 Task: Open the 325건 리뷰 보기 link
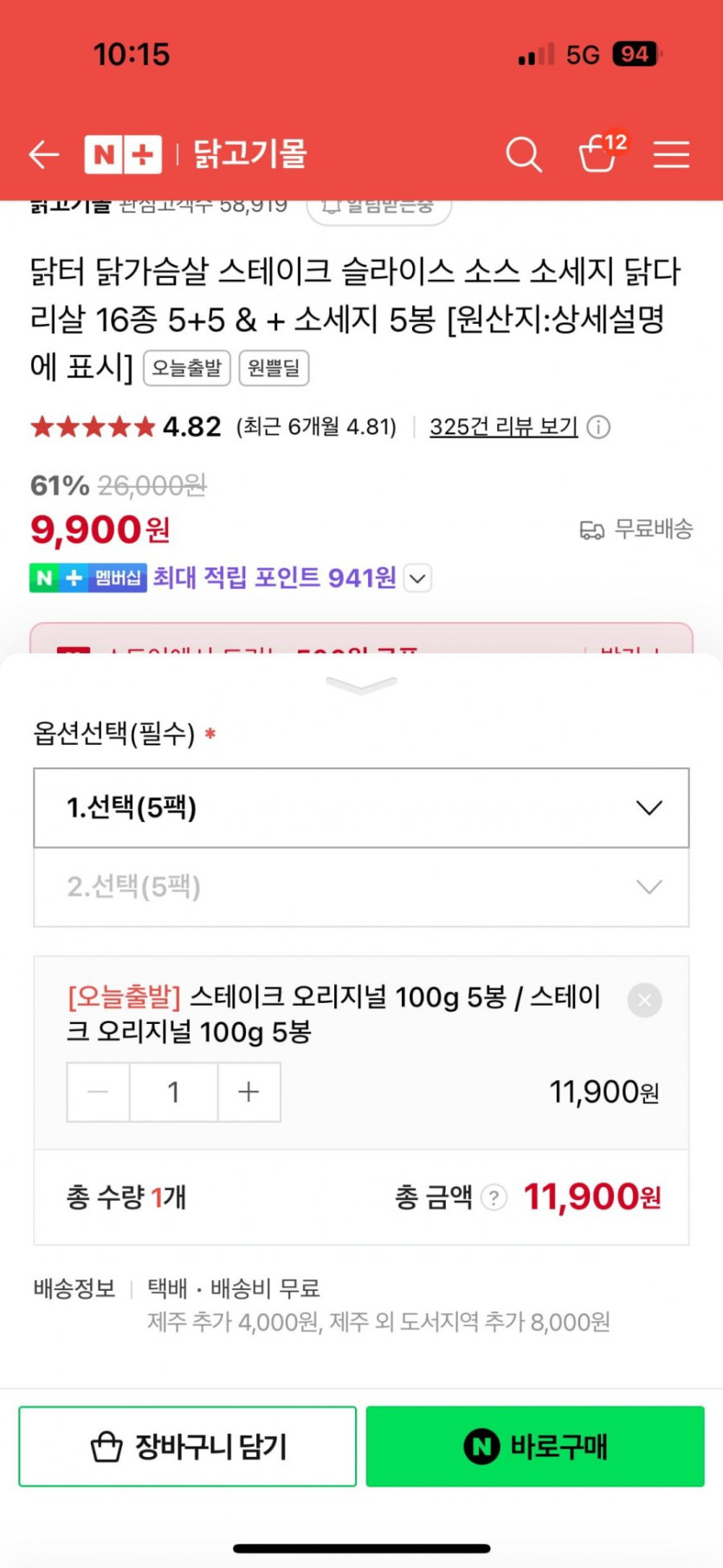click(503, 427)
